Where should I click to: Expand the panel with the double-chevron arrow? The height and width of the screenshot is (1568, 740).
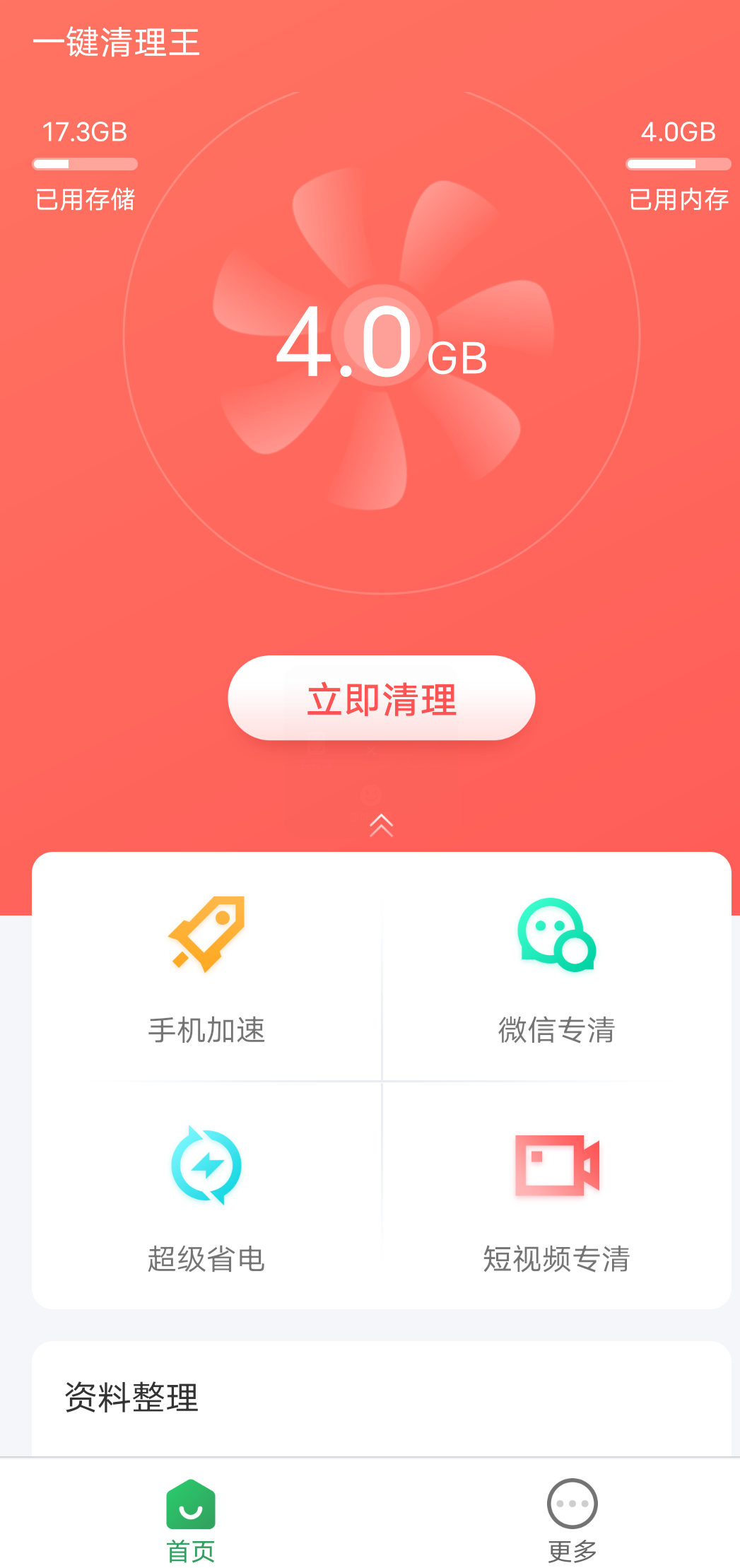pyautogui.click(x=381, y=825)
